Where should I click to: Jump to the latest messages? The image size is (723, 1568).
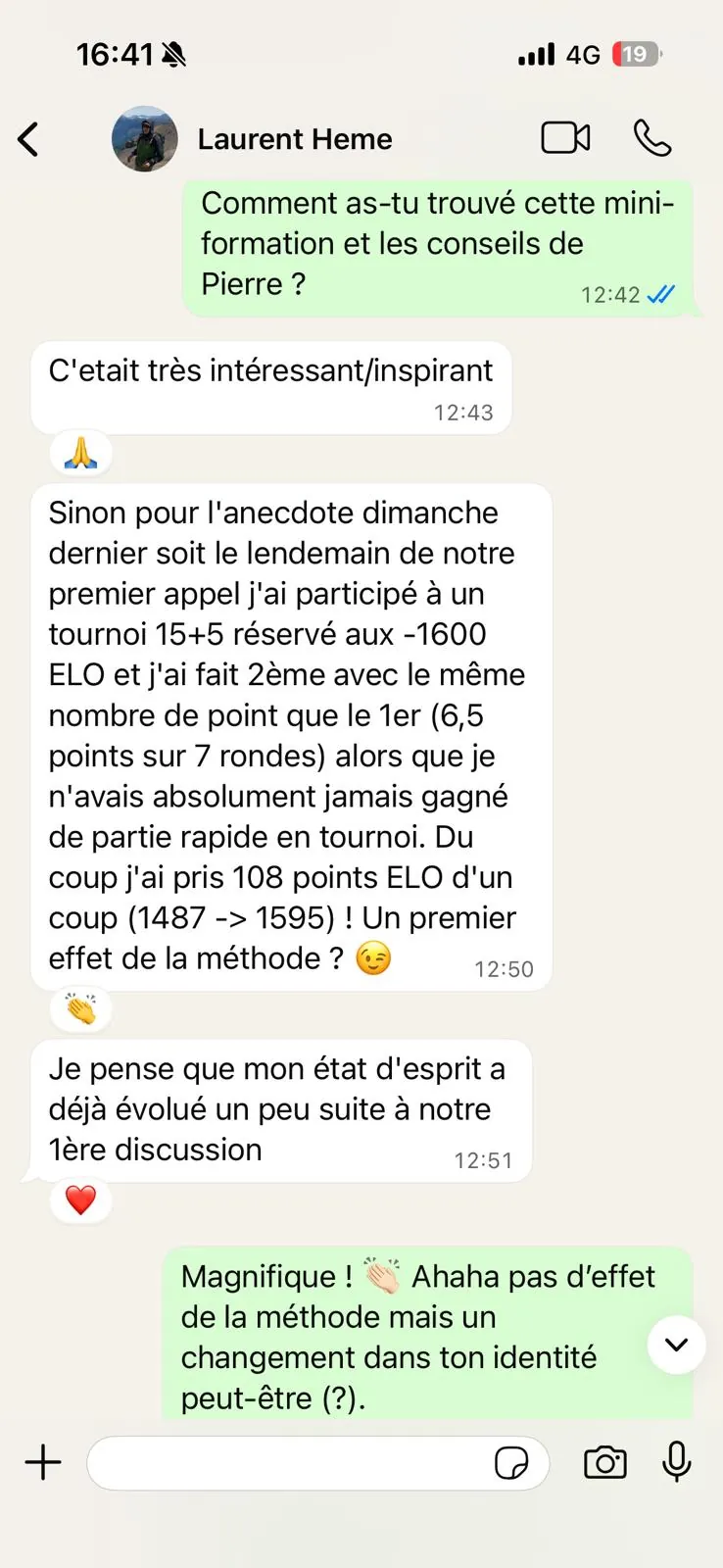[x=676, y=1345]
